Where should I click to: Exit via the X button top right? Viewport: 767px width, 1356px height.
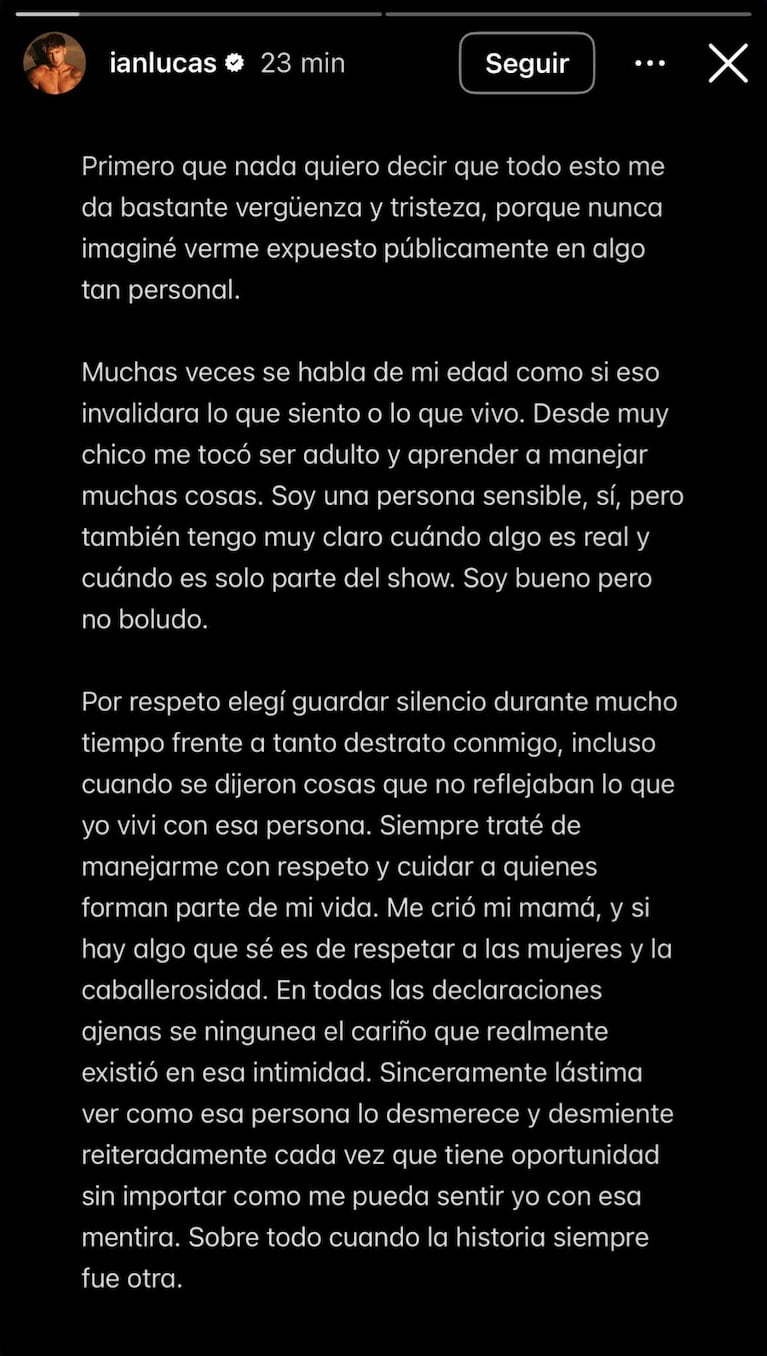tap(729, 62)
